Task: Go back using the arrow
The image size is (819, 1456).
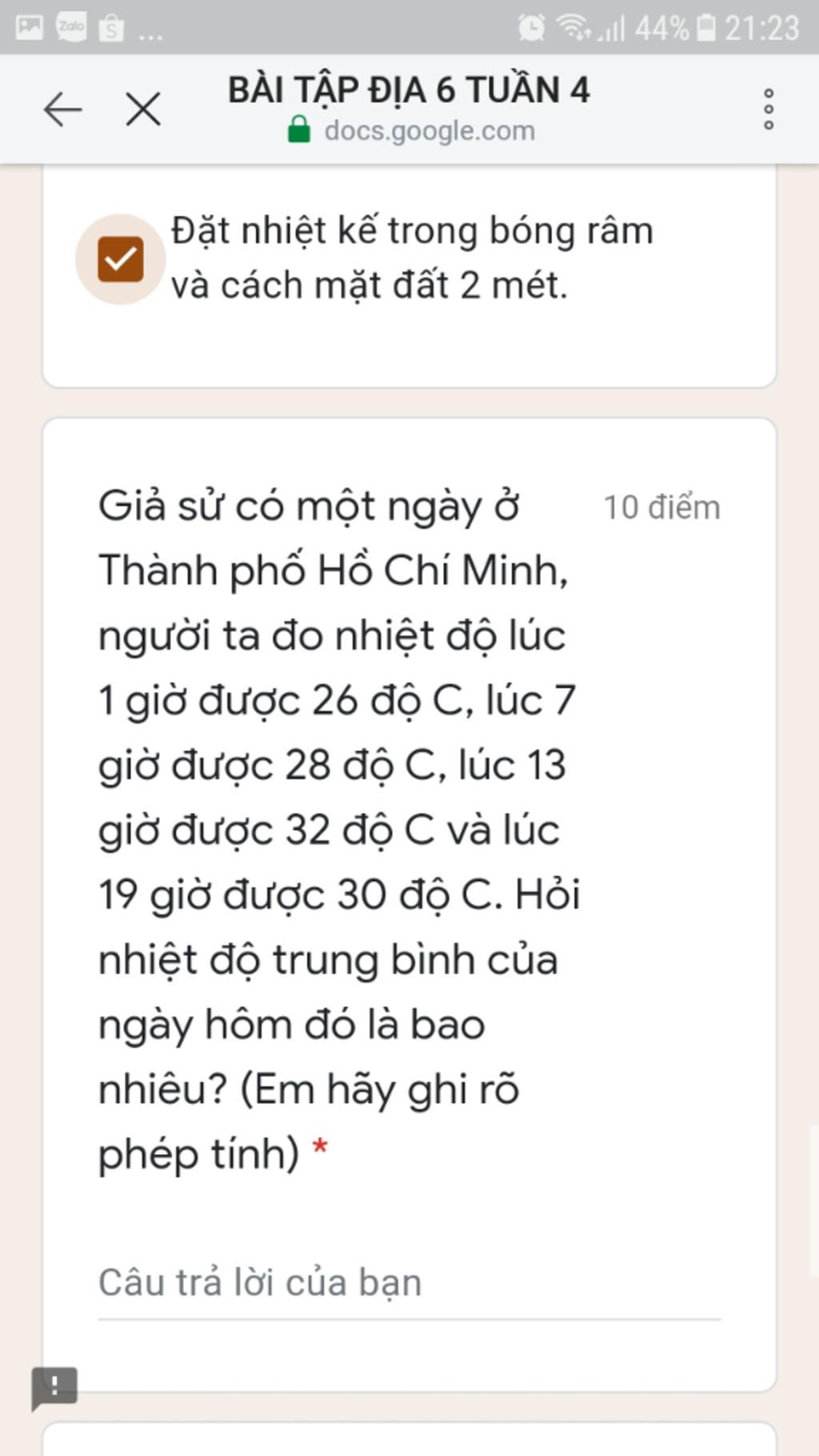Action: 63,110
